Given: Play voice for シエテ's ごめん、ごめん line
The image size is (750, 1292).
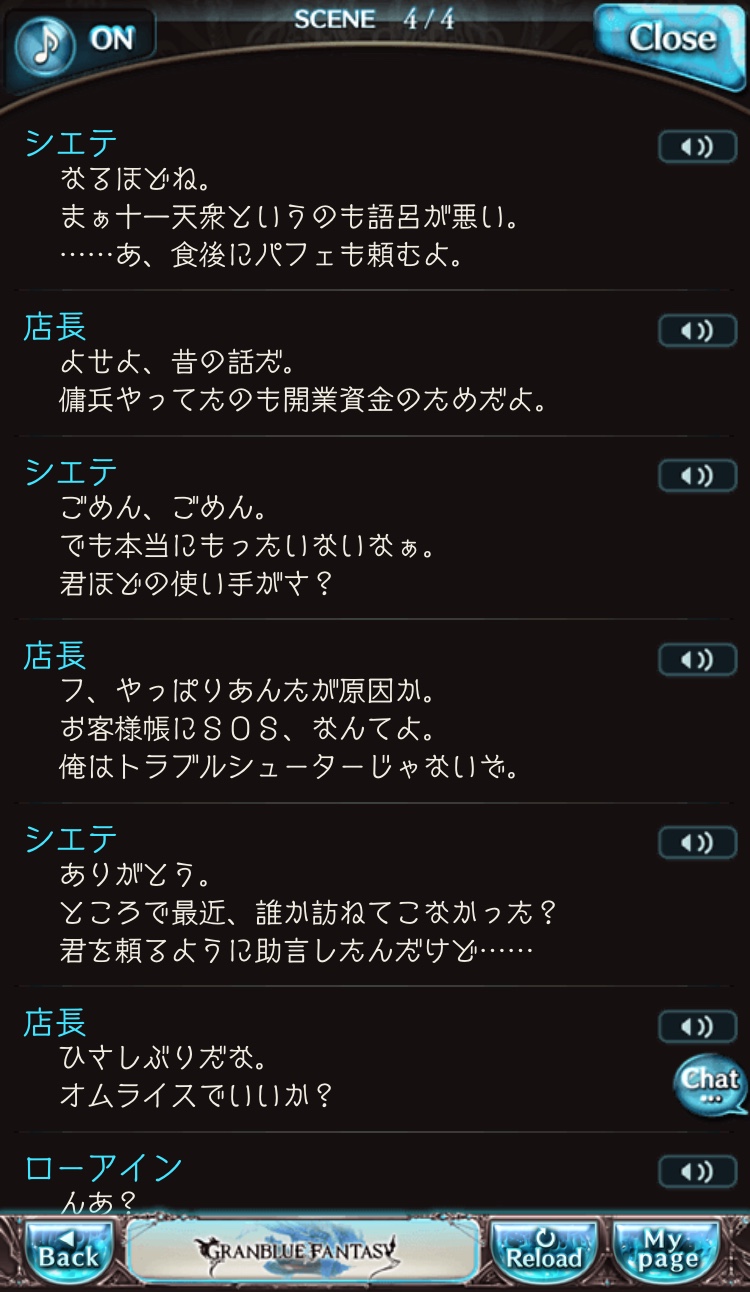Looking at the screenshot, I should 697,476.
